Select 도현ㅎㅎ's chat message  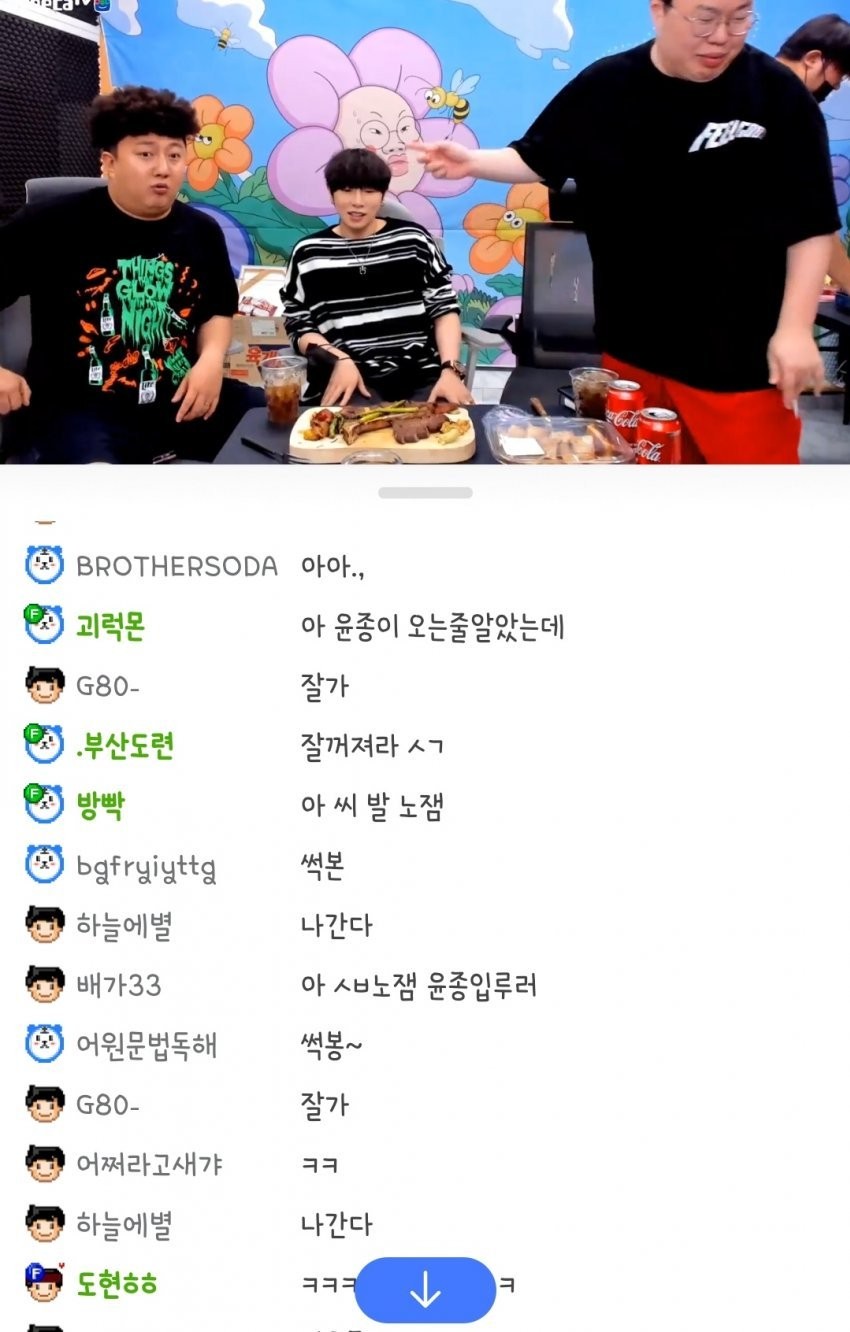330,1284
